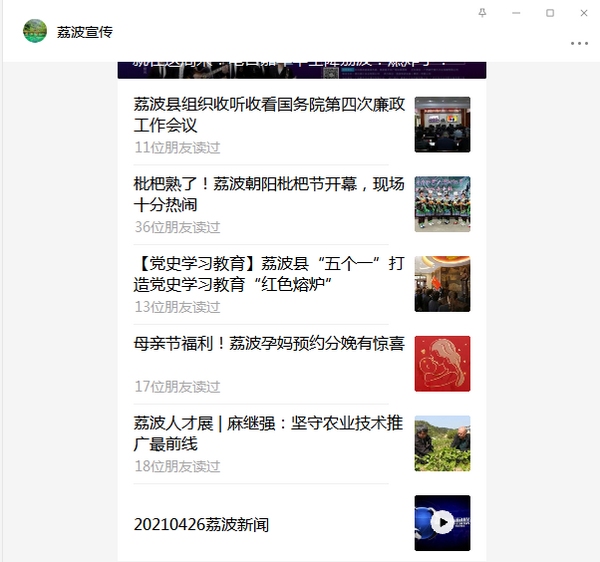Open 20210426荔波新闻 video post
The image size is (600, 562).
tap(202, 524)
